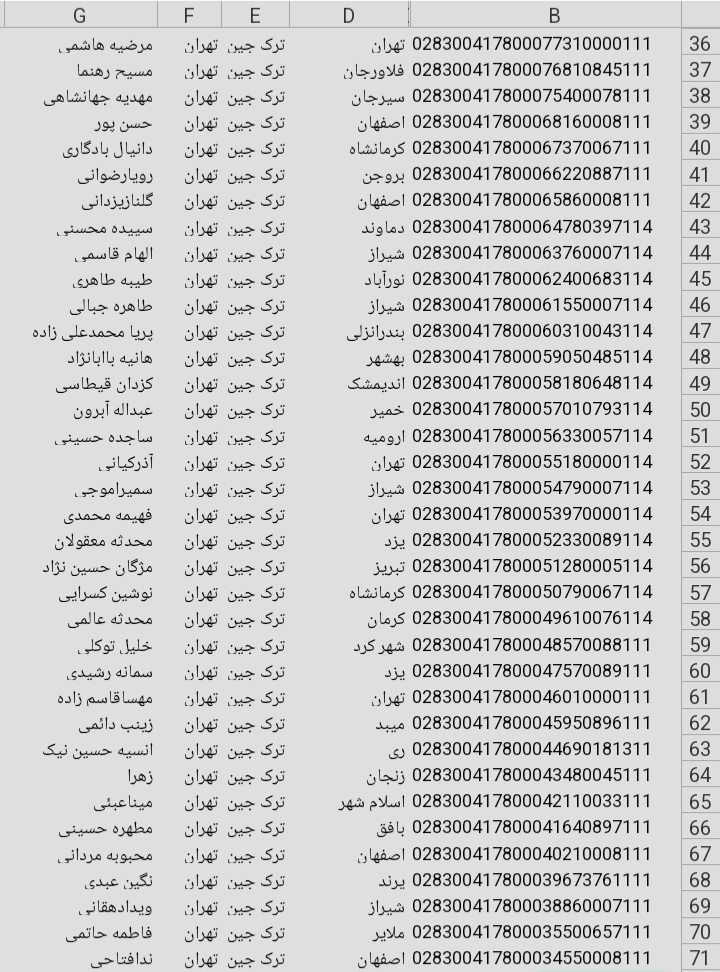
Task: Select row 45 header
Action: click(x=700, y=279)
